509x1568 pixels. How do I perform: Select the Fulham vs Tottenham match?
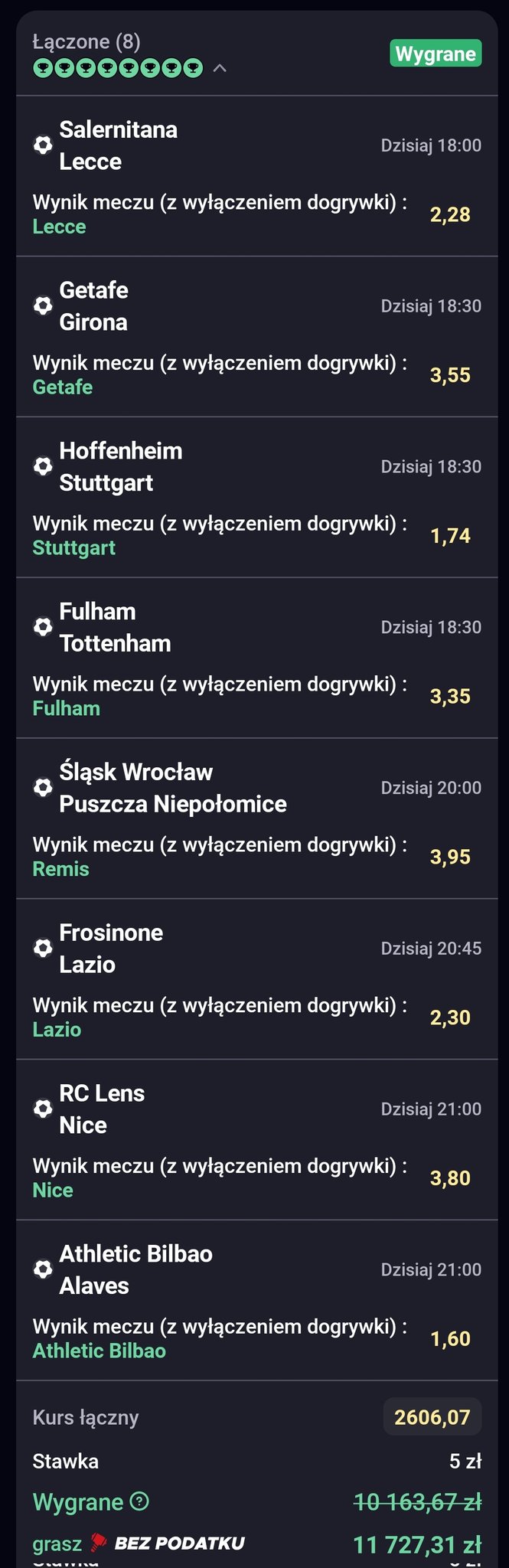115,628
